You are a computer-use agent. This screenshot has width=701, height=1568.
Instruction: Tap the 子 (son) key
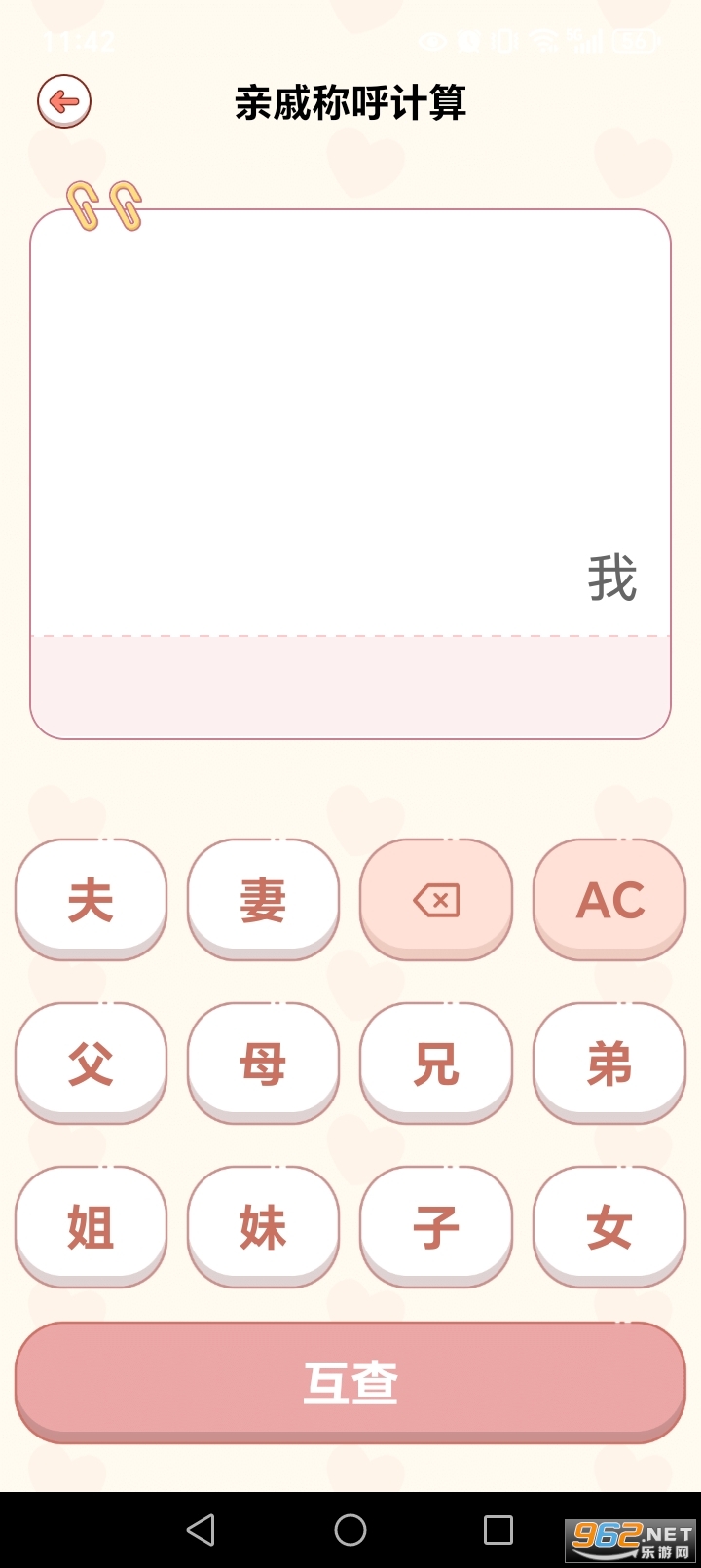point(435,1226)
